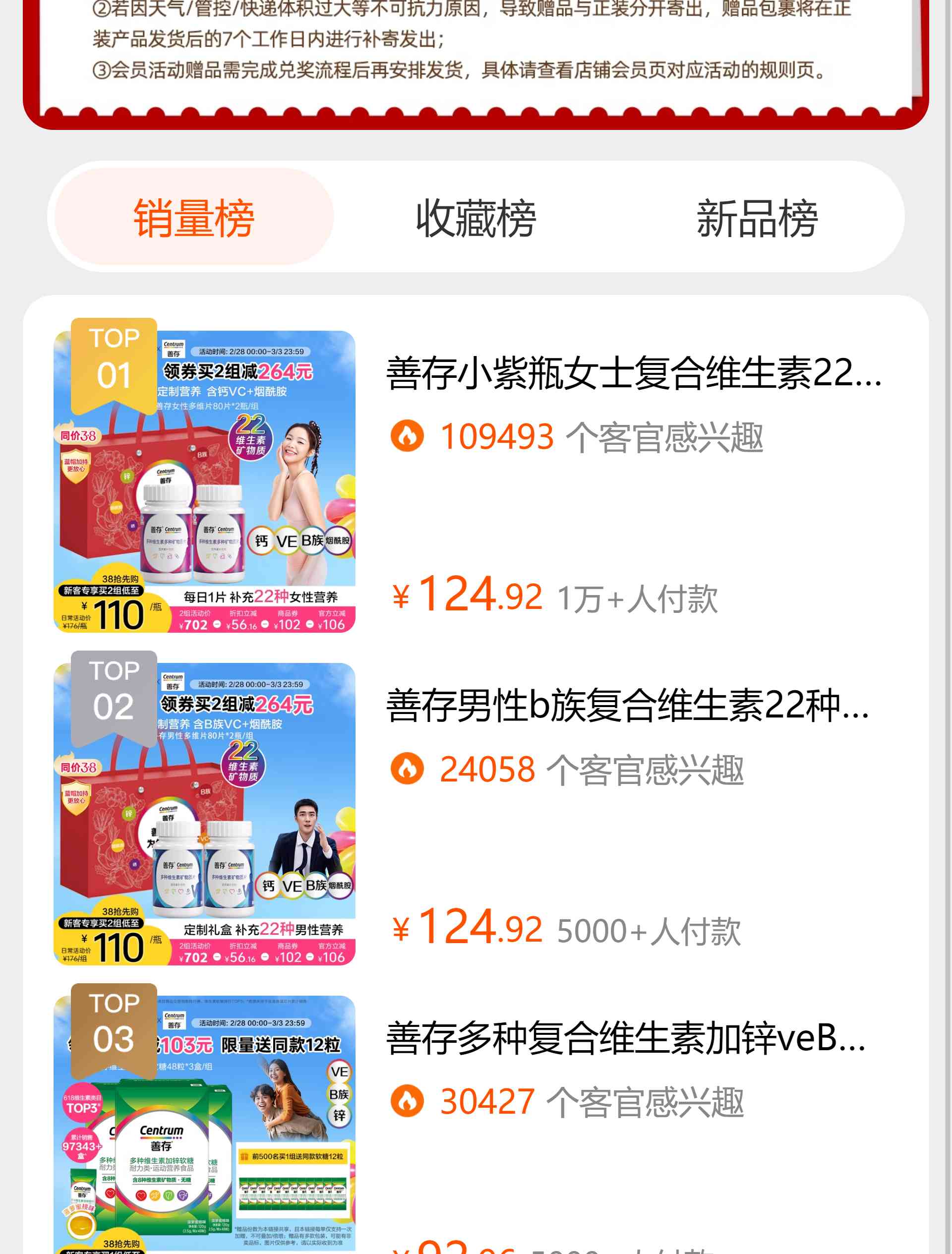Switch to the 新品榜 tab

pyautogui.click(x=756, y=217)
